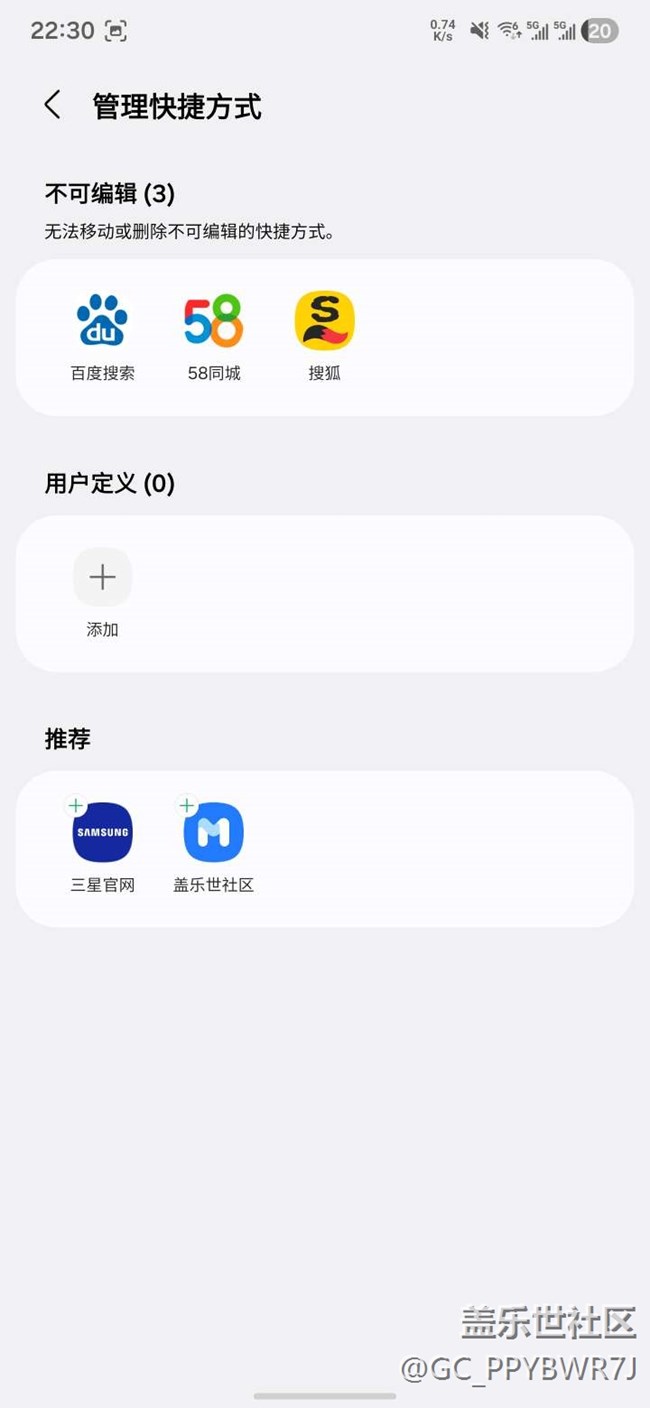Open the 搜狐 shortcut
The width and height of the screenshot is (650, 1408).
click(x=324, y=321)
